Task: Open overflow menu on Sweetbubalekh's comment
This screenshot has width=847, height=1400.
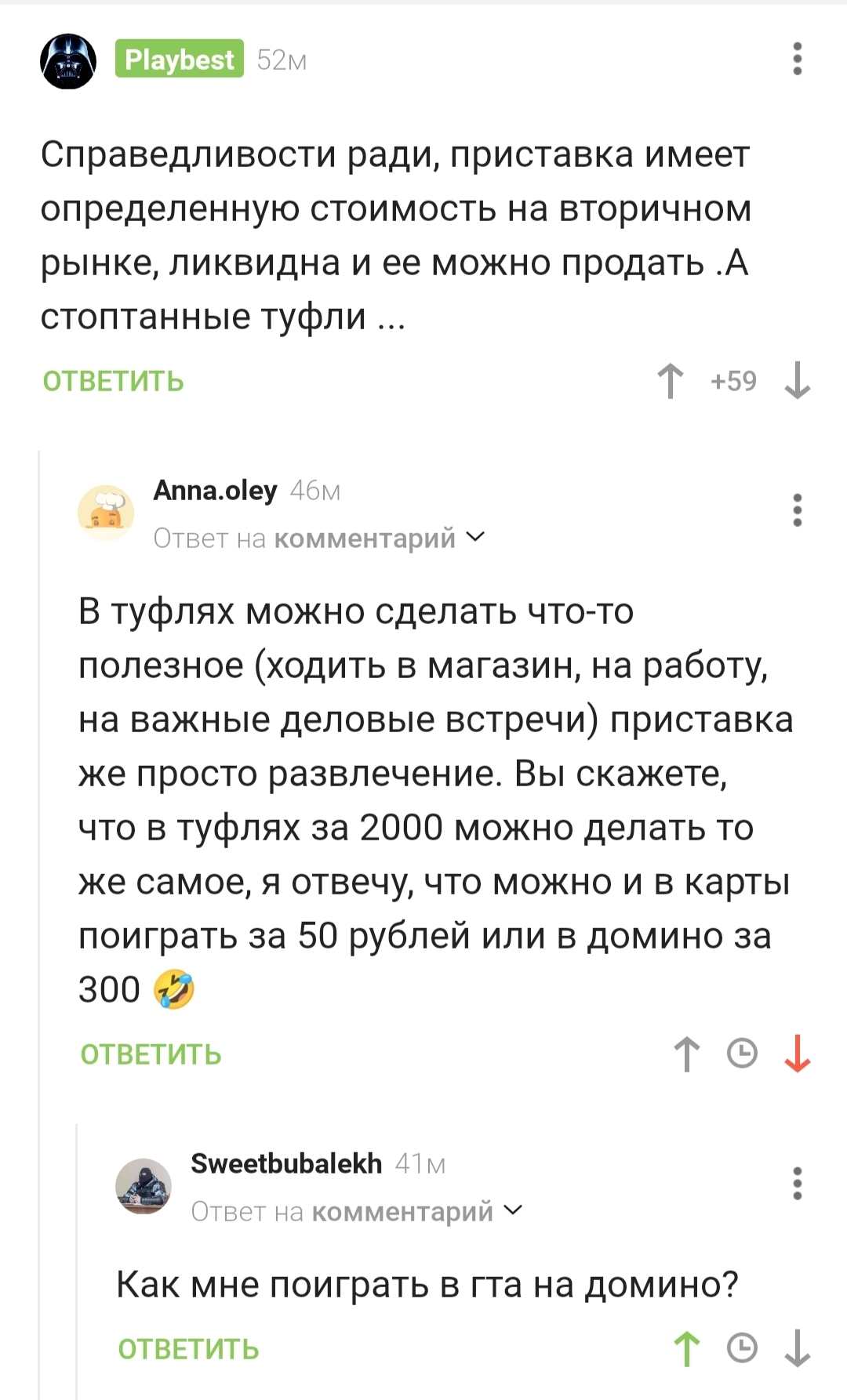Action: tap(797, 1184)
